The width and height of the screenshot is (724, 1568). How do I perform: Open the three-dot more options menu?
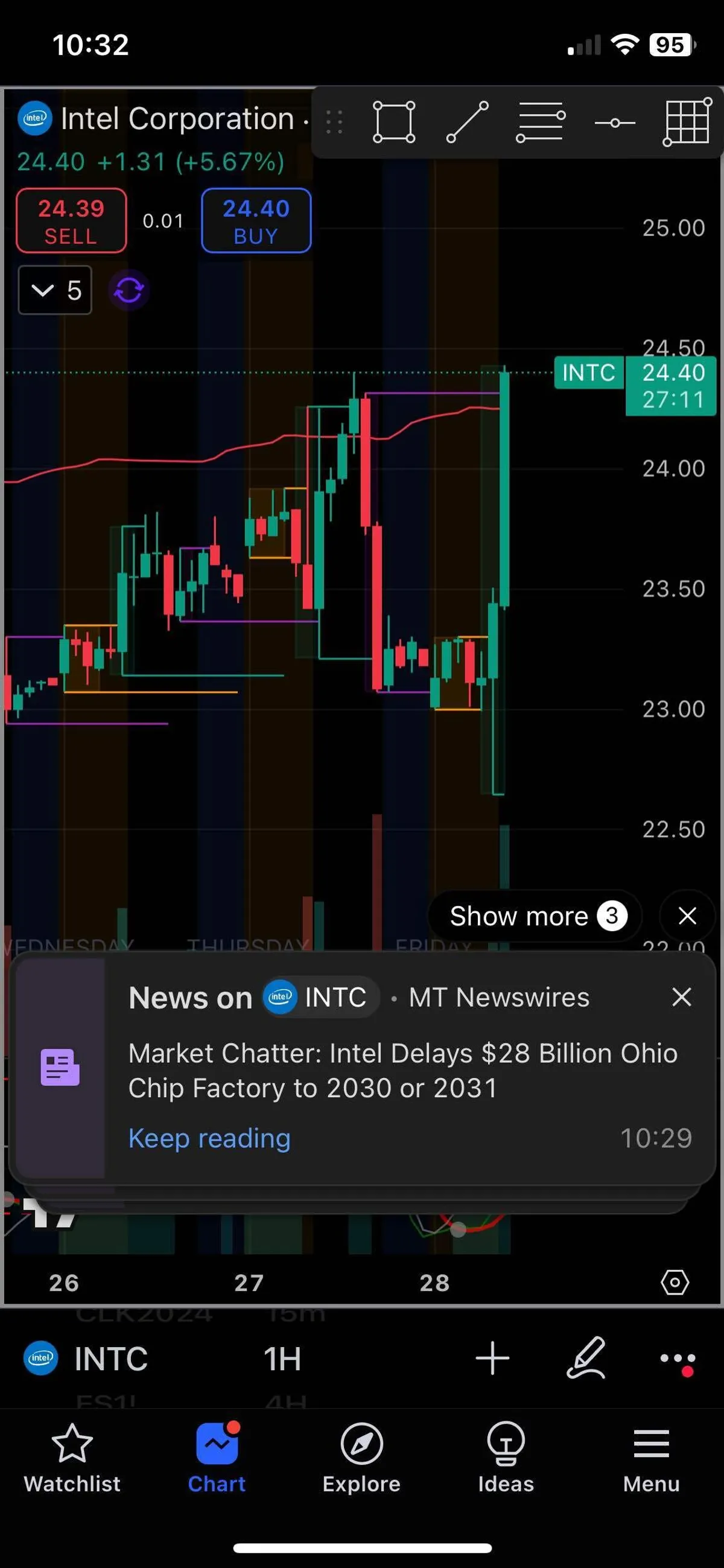[678, 1358]
